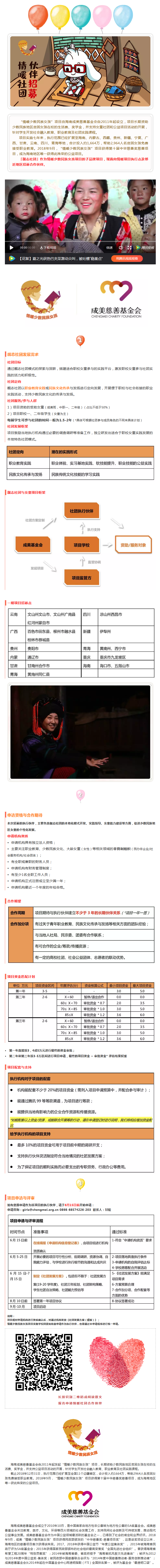The height and width of the screenshot is (1568, 160).
Task: Enter fullscreen on the video player
Action: click(129, 248)
